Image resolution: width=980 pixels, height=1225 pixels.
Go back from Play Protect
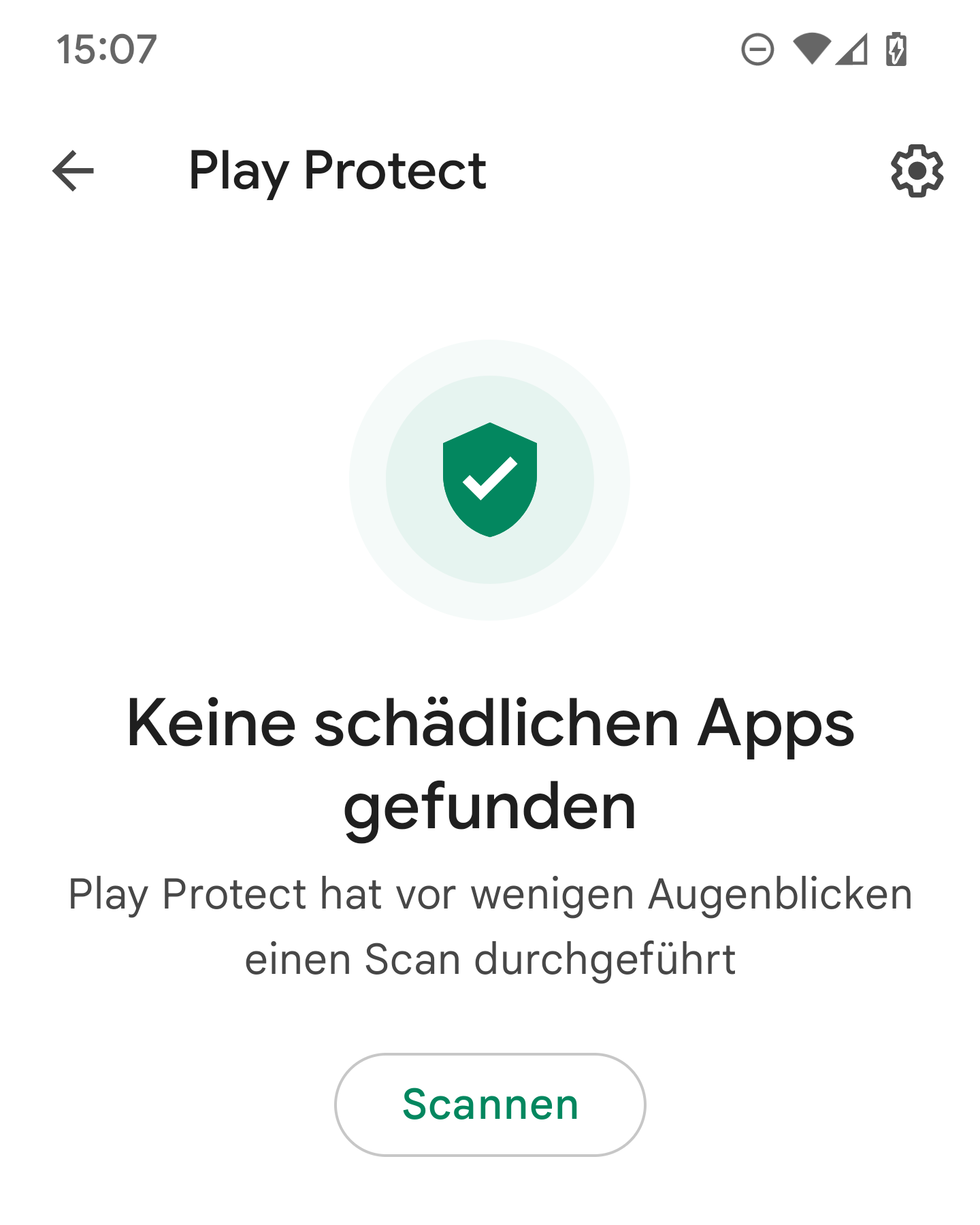pyautogui.click(x=73, y=171)
